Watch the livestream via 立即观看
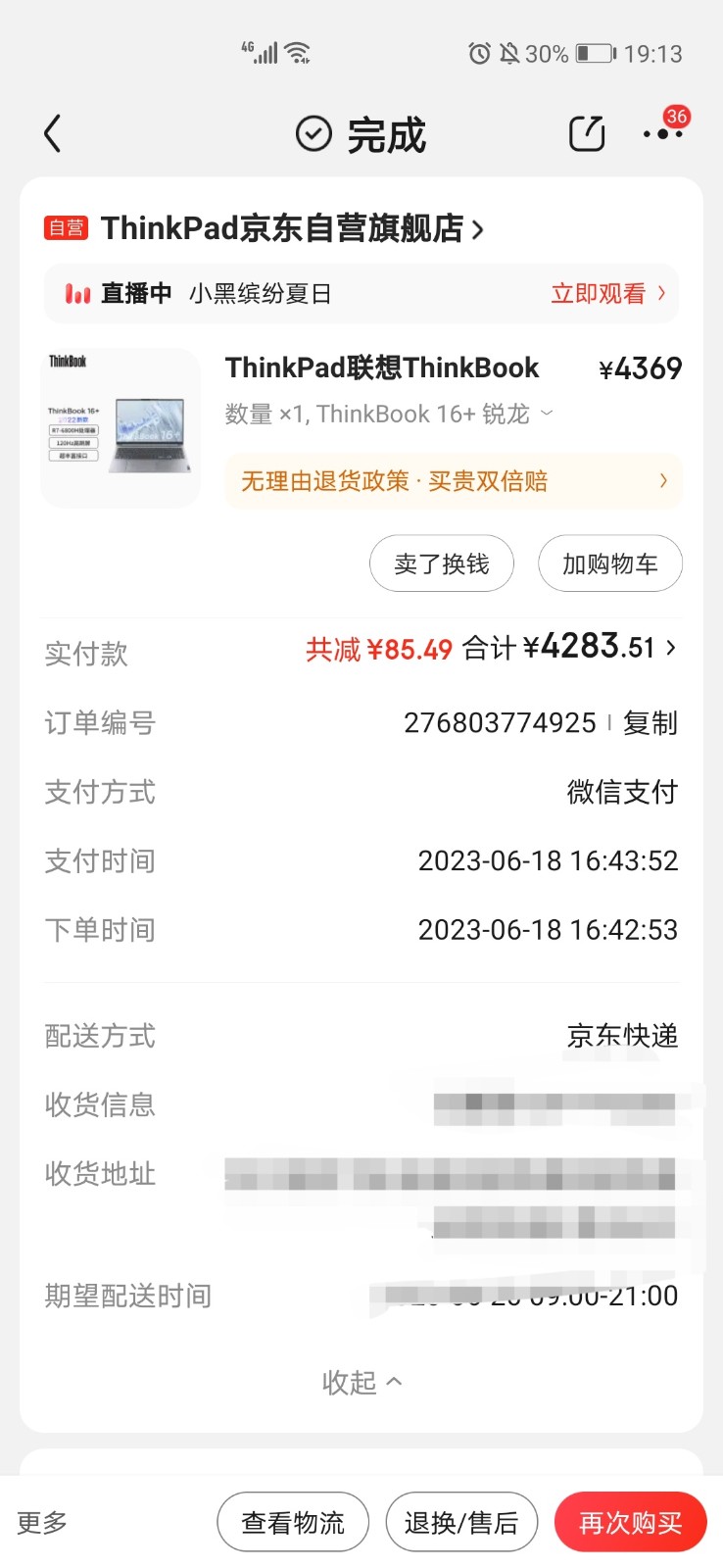Viewport: 723px width, 1568px height. (607, 293)
